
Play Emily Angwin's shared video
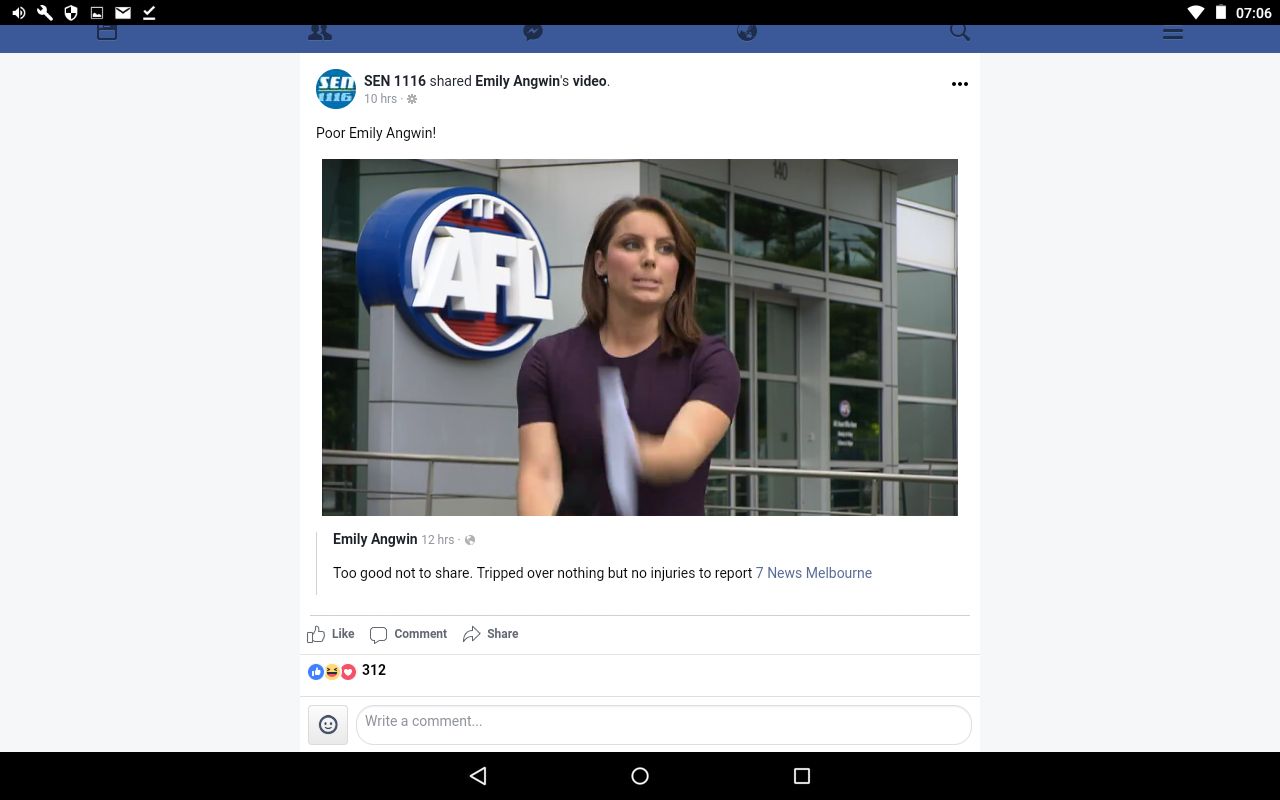click(x=640, y=337)
